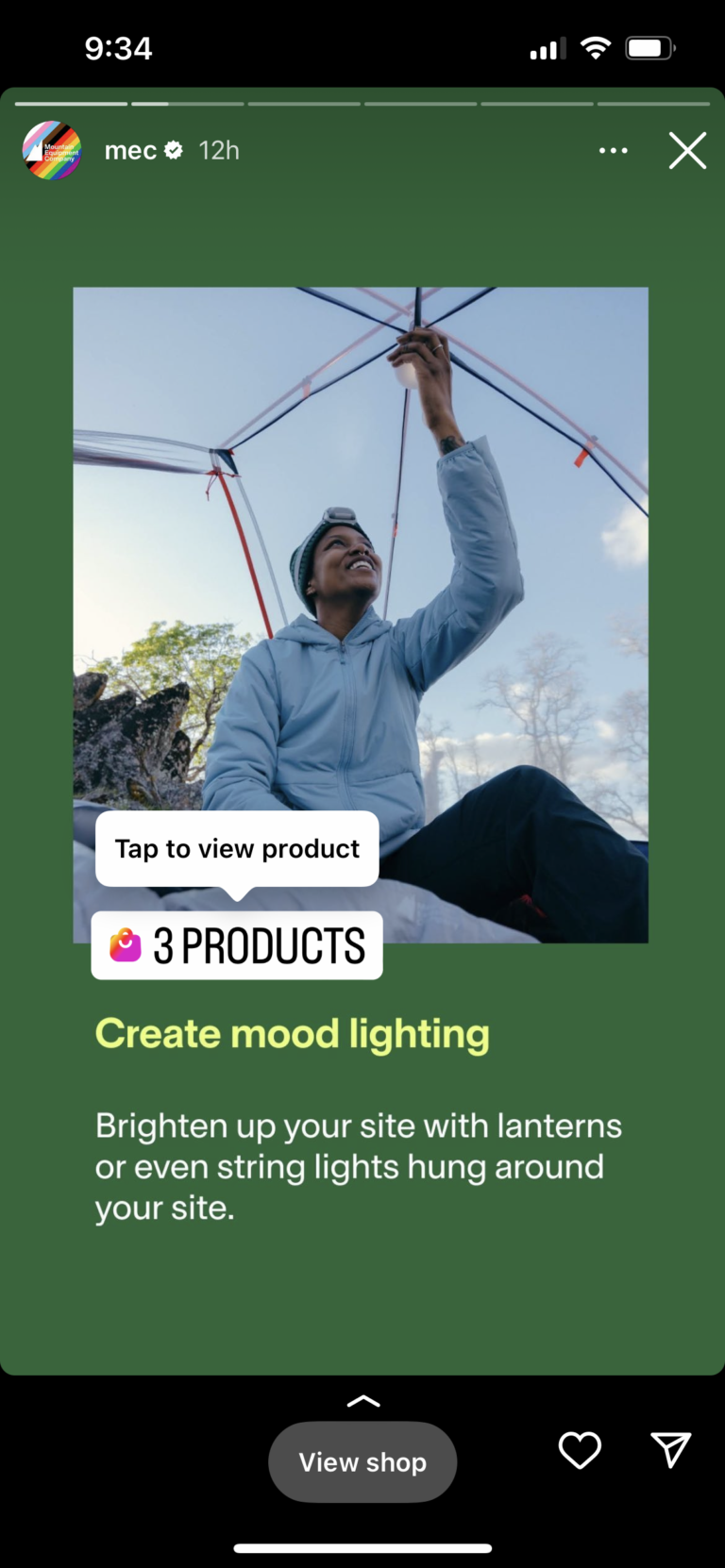The width and height of the screenshot is (725, 1568).
Task: Share the story via paper plane icon
Action: [670, 1450]
